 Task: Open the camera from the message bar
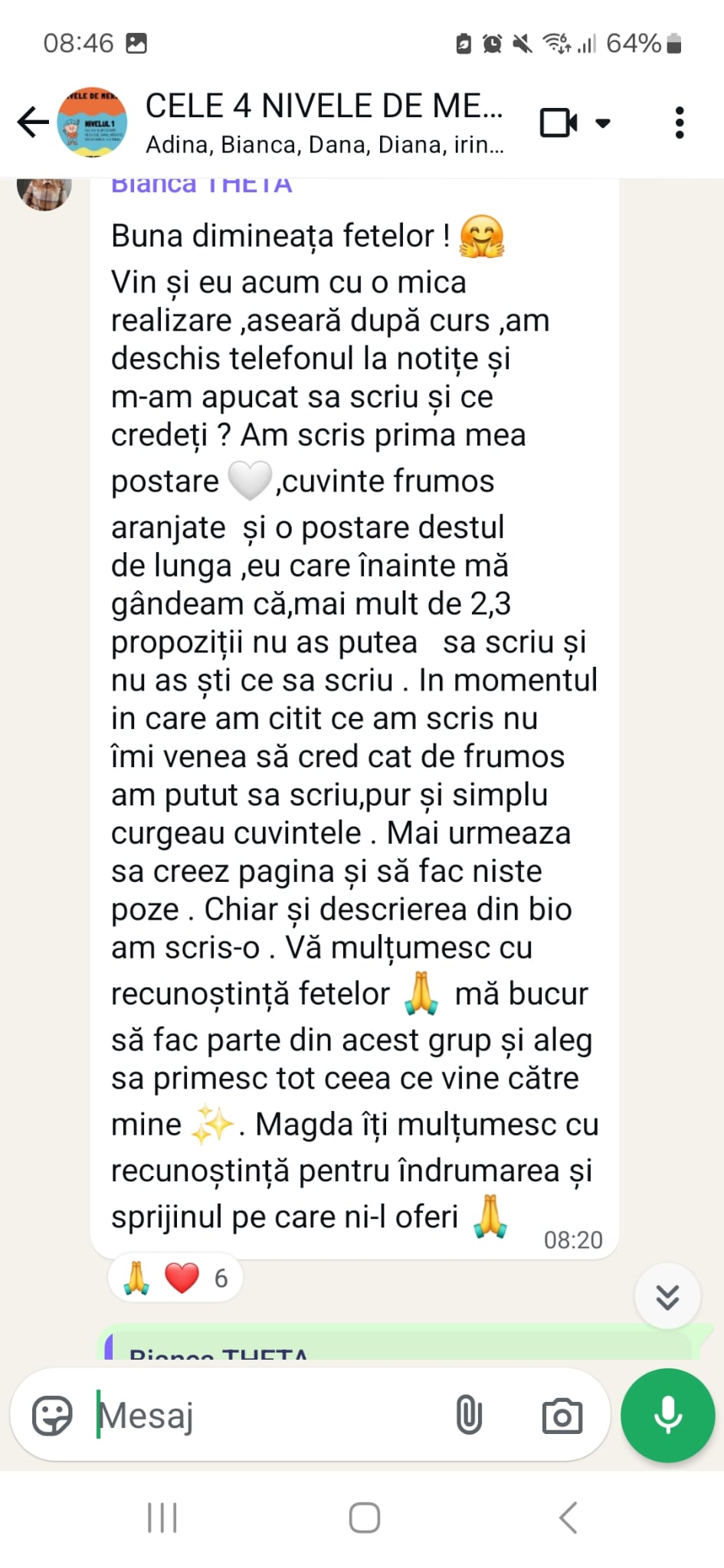(562, 1416)
